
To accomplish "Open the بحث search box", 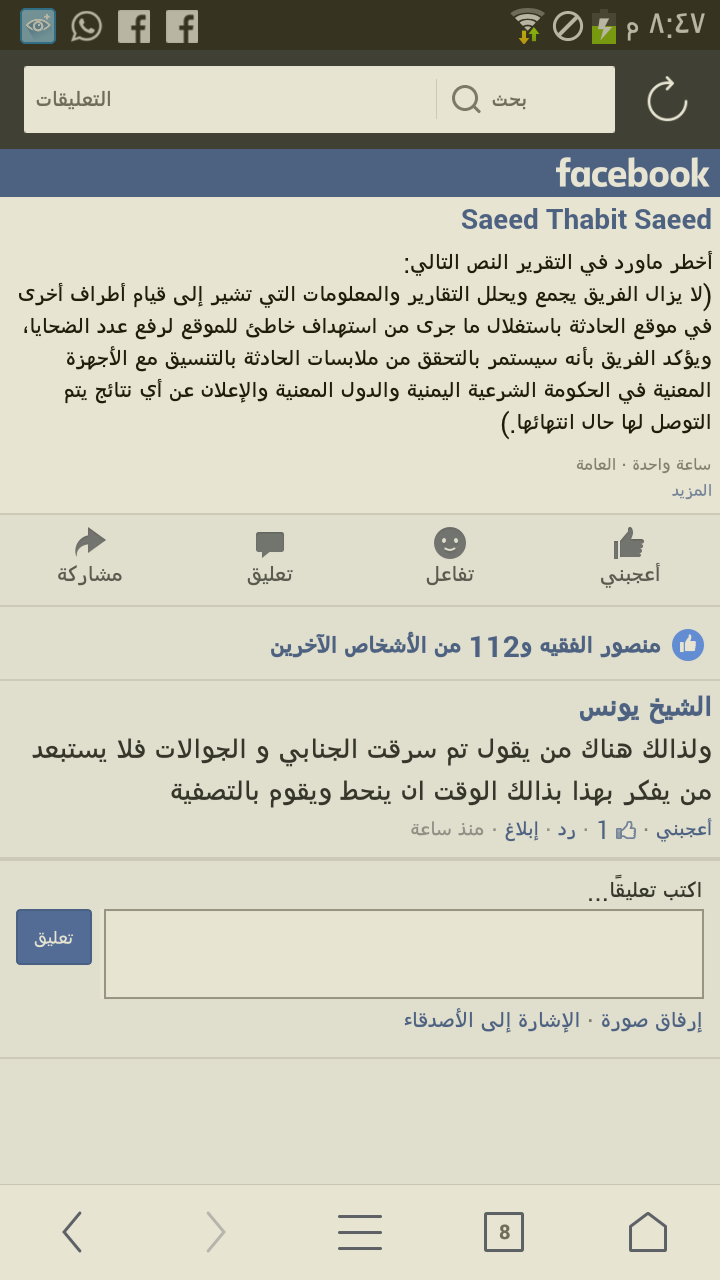I will coord(525,100).
